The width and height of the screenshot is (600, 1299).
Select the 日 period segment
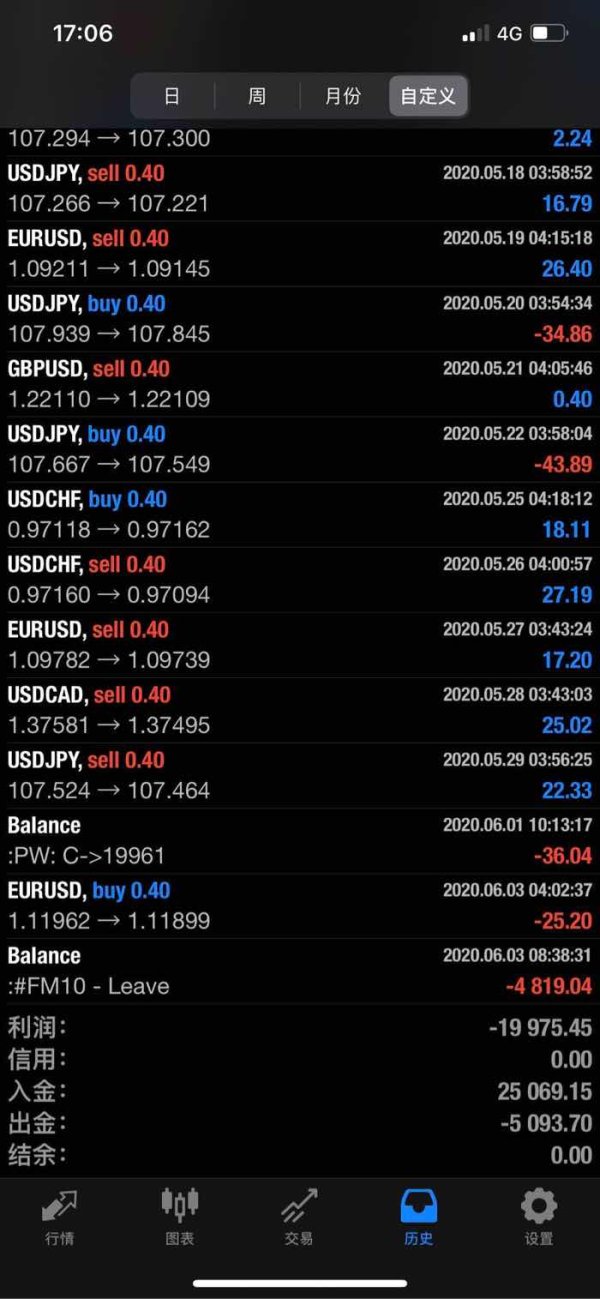coord(172,97)
